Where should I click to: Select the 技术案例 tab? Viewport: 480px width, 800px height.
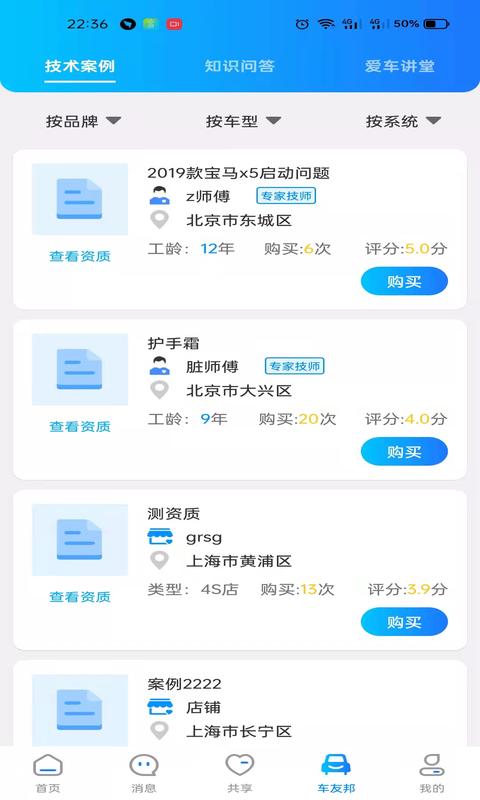(x=80, y=66)
